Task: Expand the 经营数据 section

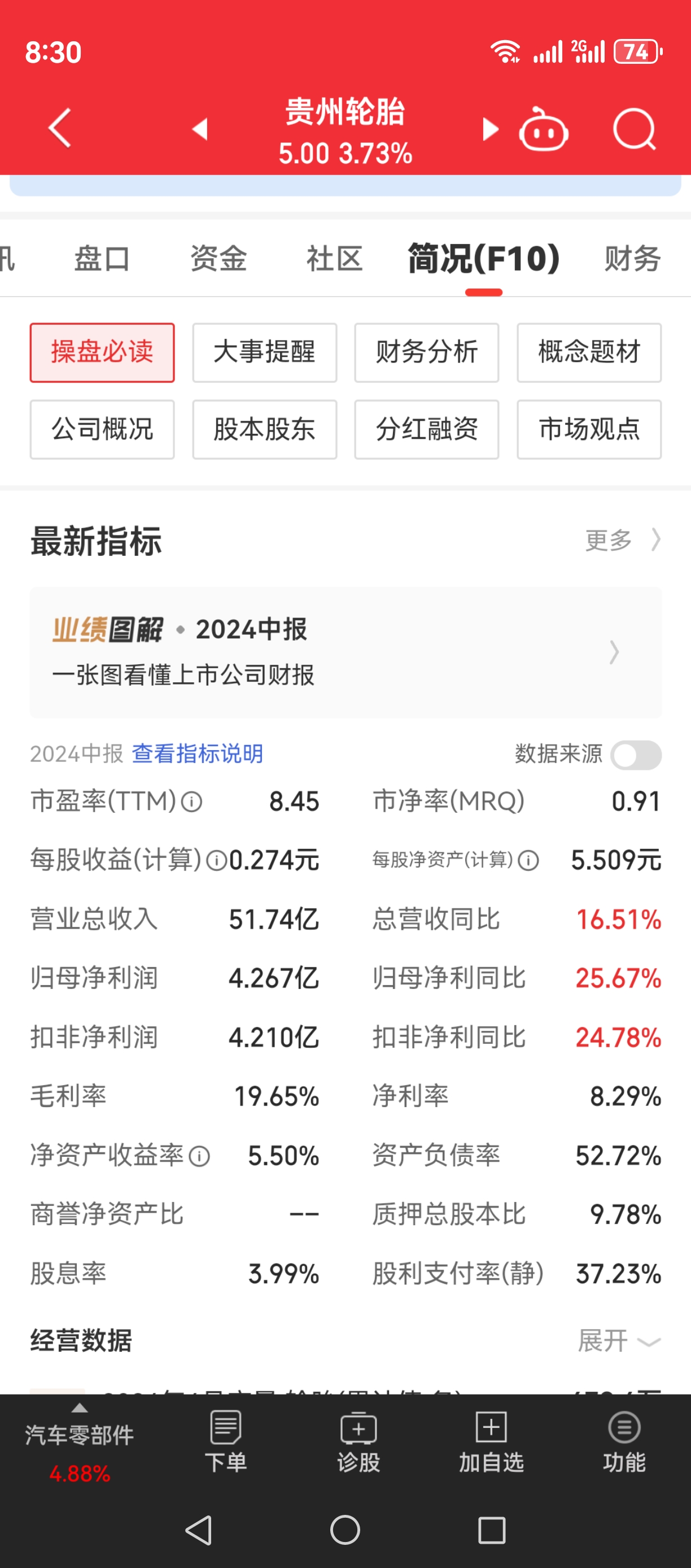Action: pos(619,1341)
